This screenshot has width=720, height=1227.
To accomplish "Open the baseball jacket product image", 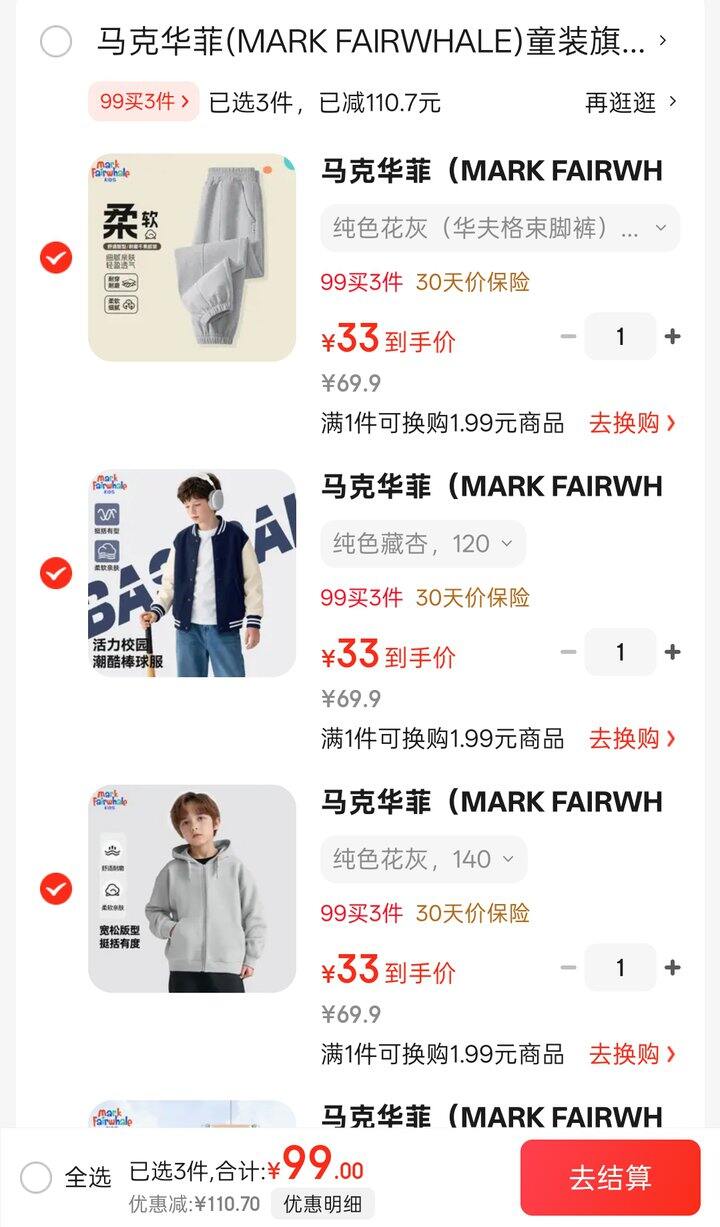I will point(192,573).
